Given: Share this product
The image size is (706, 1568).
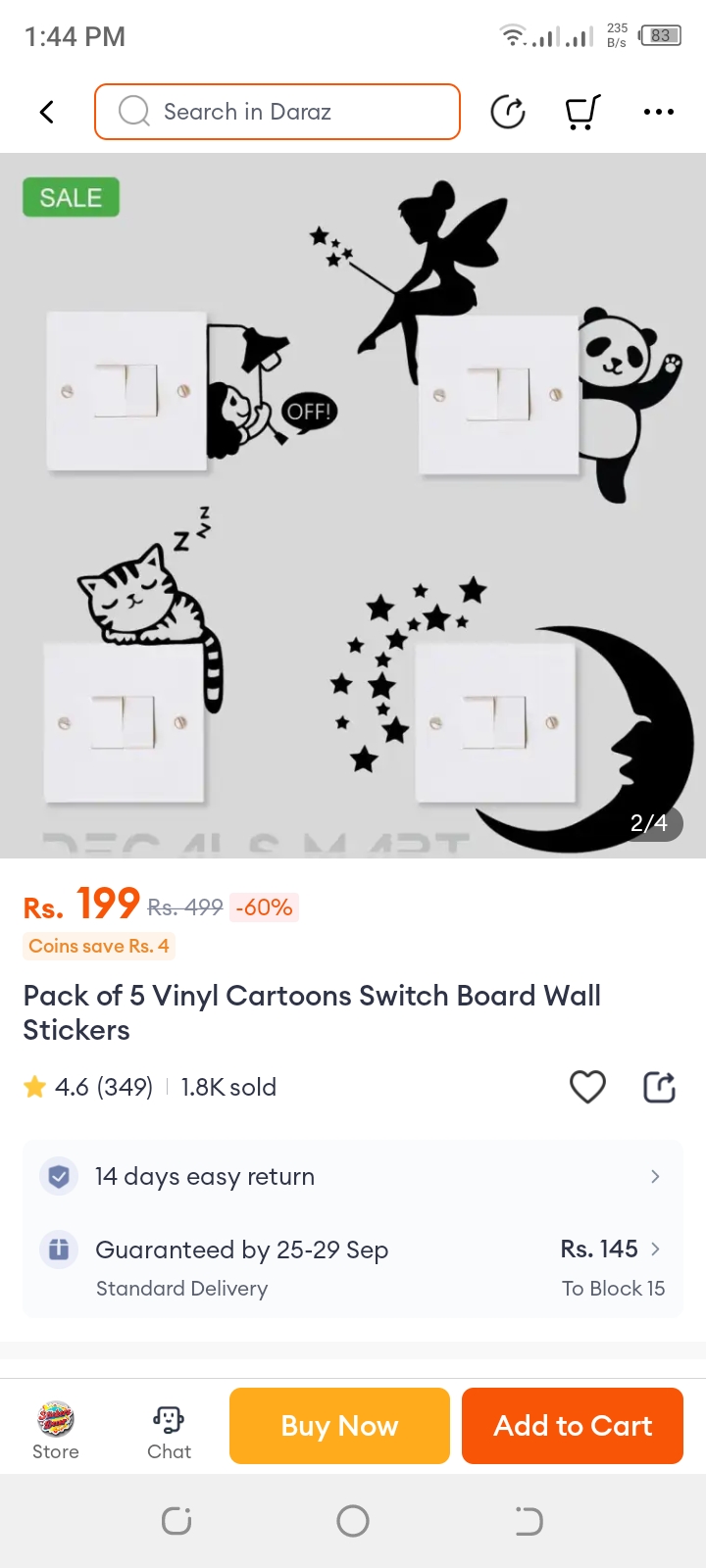Looking at the screenshot, I should click(659, 1087).
